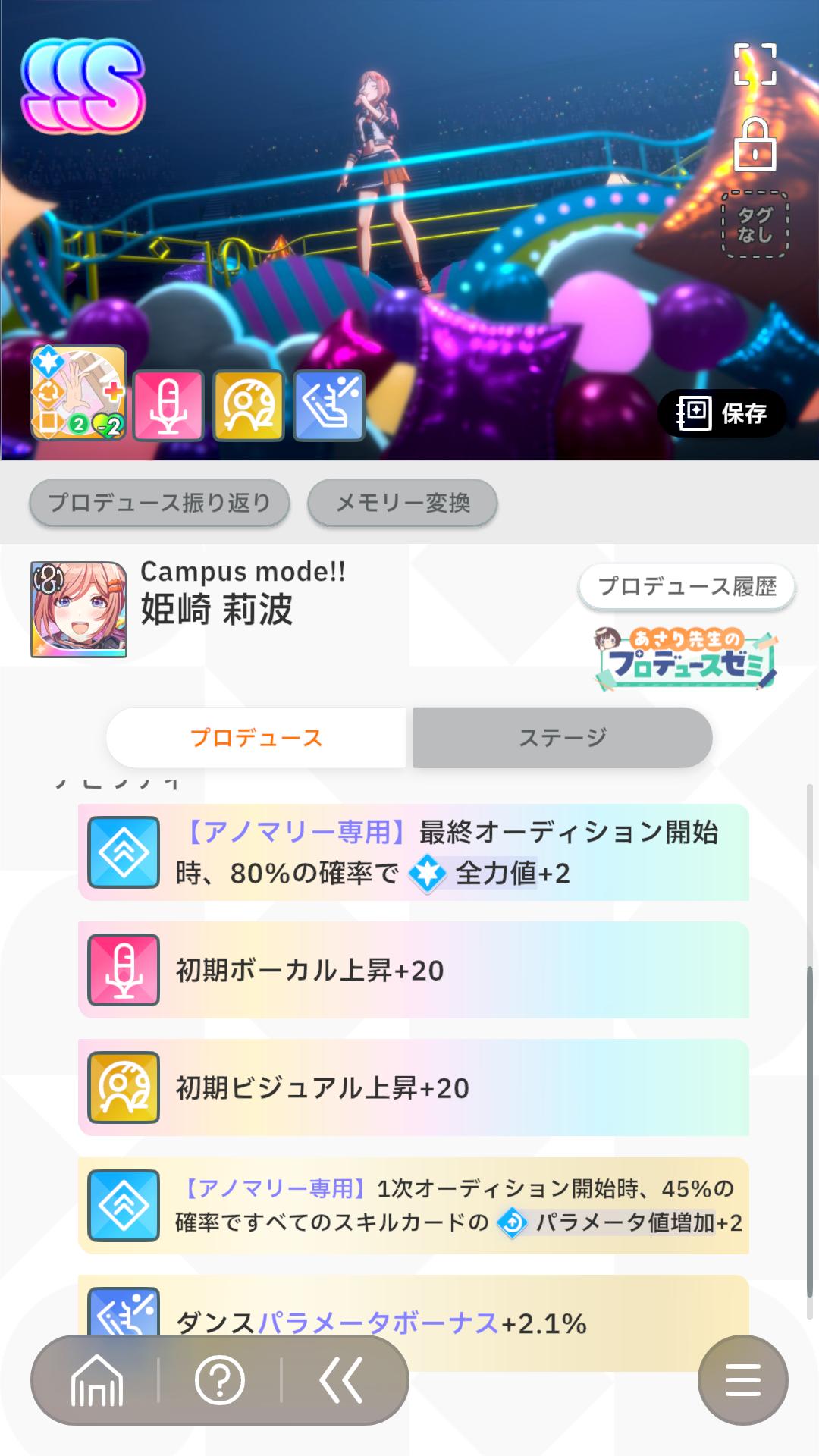The width and height of the screenshot is (819, 1456).
Task: Tap the skill card thumbnail on the image
Action: [78, 394]
